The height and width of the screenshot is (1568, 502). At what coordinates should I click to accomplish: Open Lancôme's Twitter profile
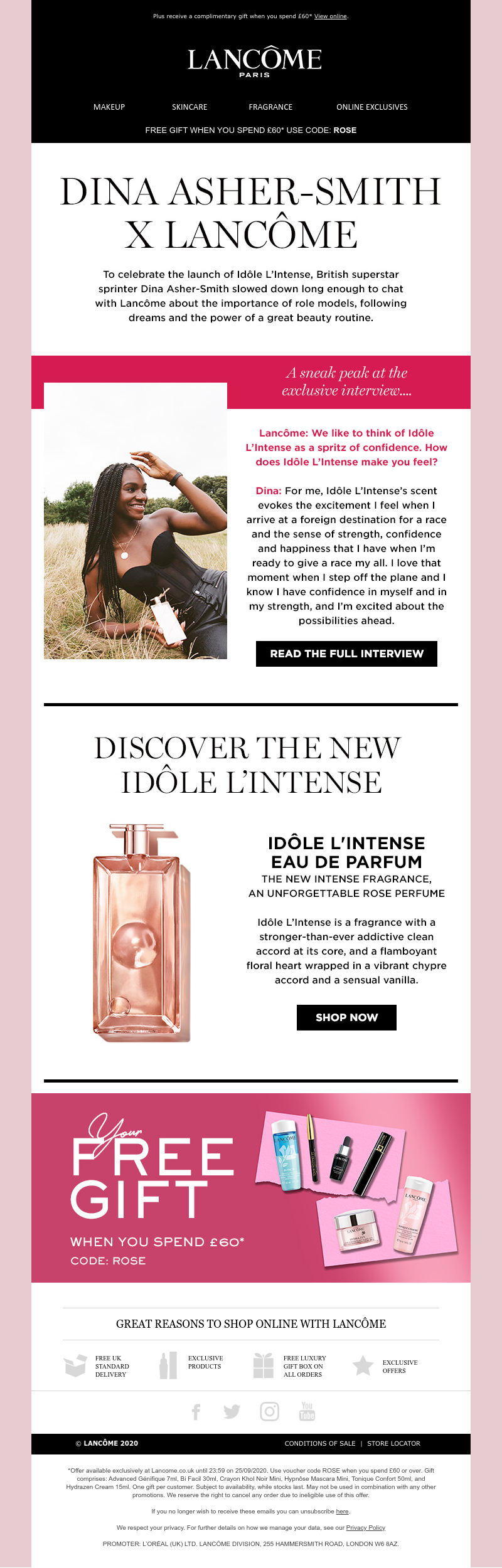[x=232, y=1412]
